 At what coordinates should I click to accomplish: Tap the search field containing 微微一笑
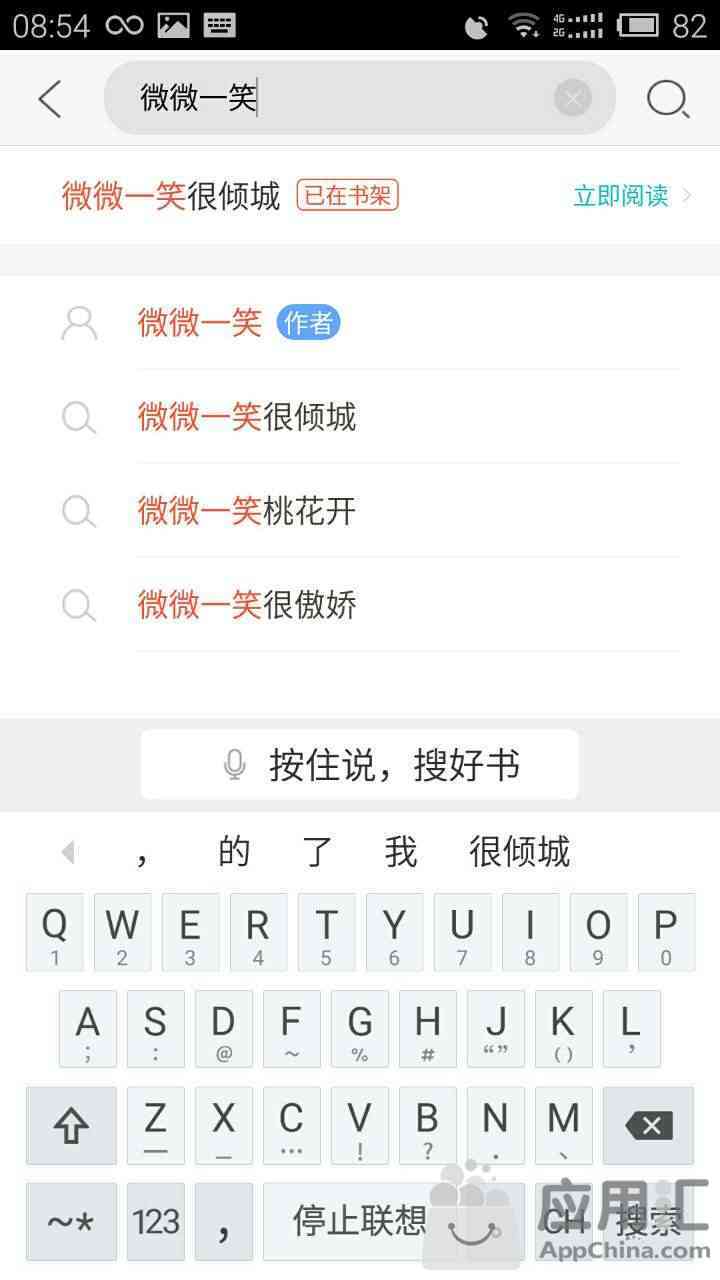[x=360, y=98]
